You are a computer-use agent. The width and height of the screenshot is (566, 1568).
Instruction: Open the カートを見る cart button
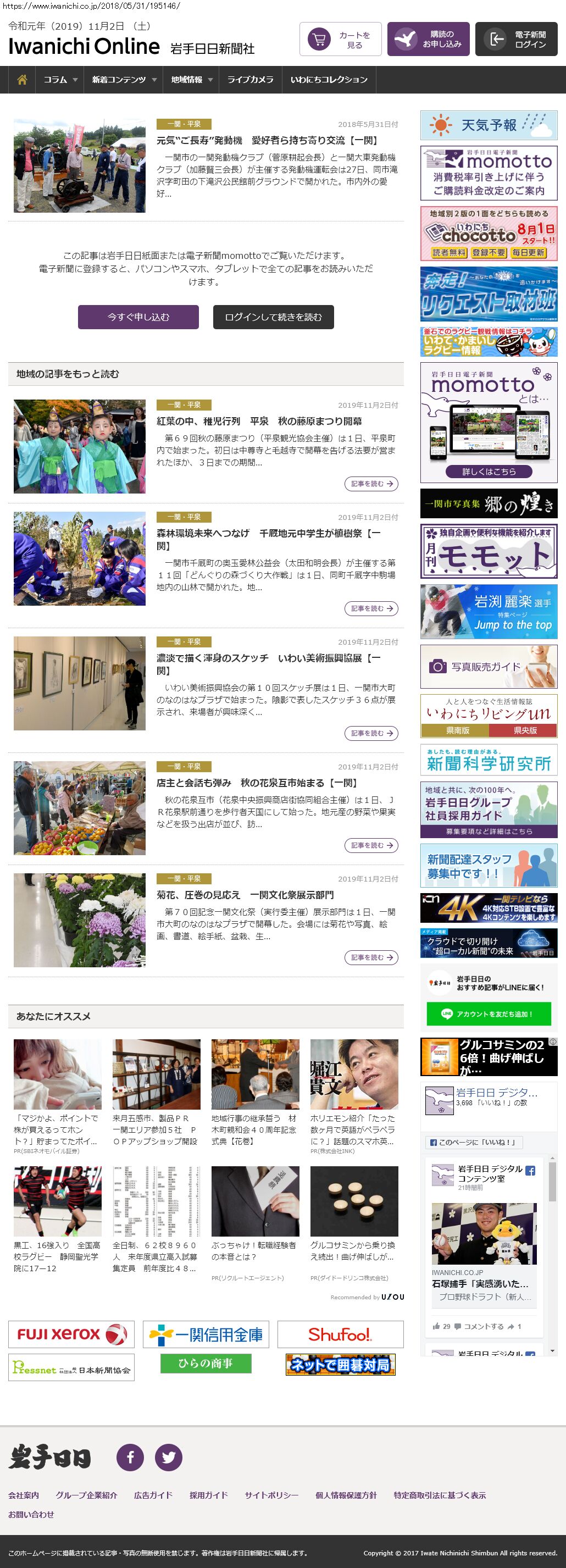340,40
